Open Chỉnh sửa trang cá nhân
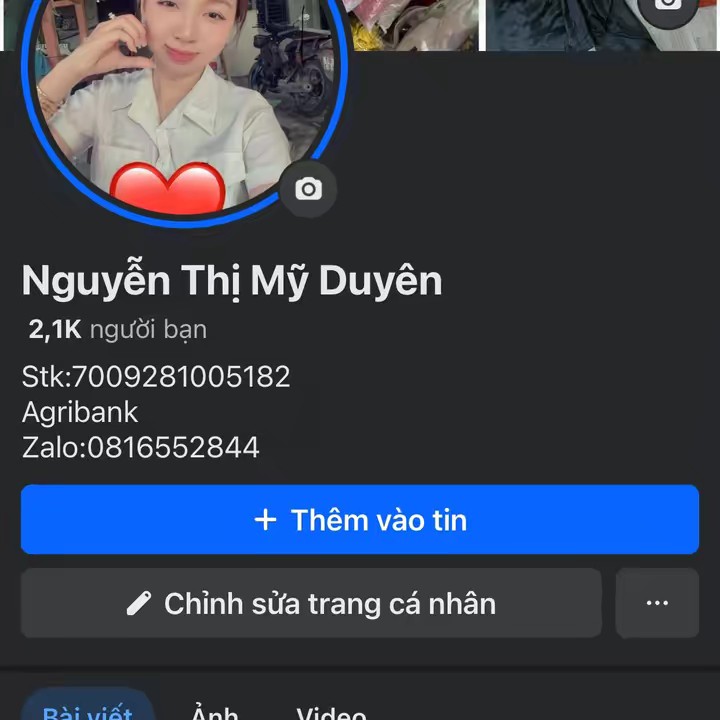 [x=311, y=604]
